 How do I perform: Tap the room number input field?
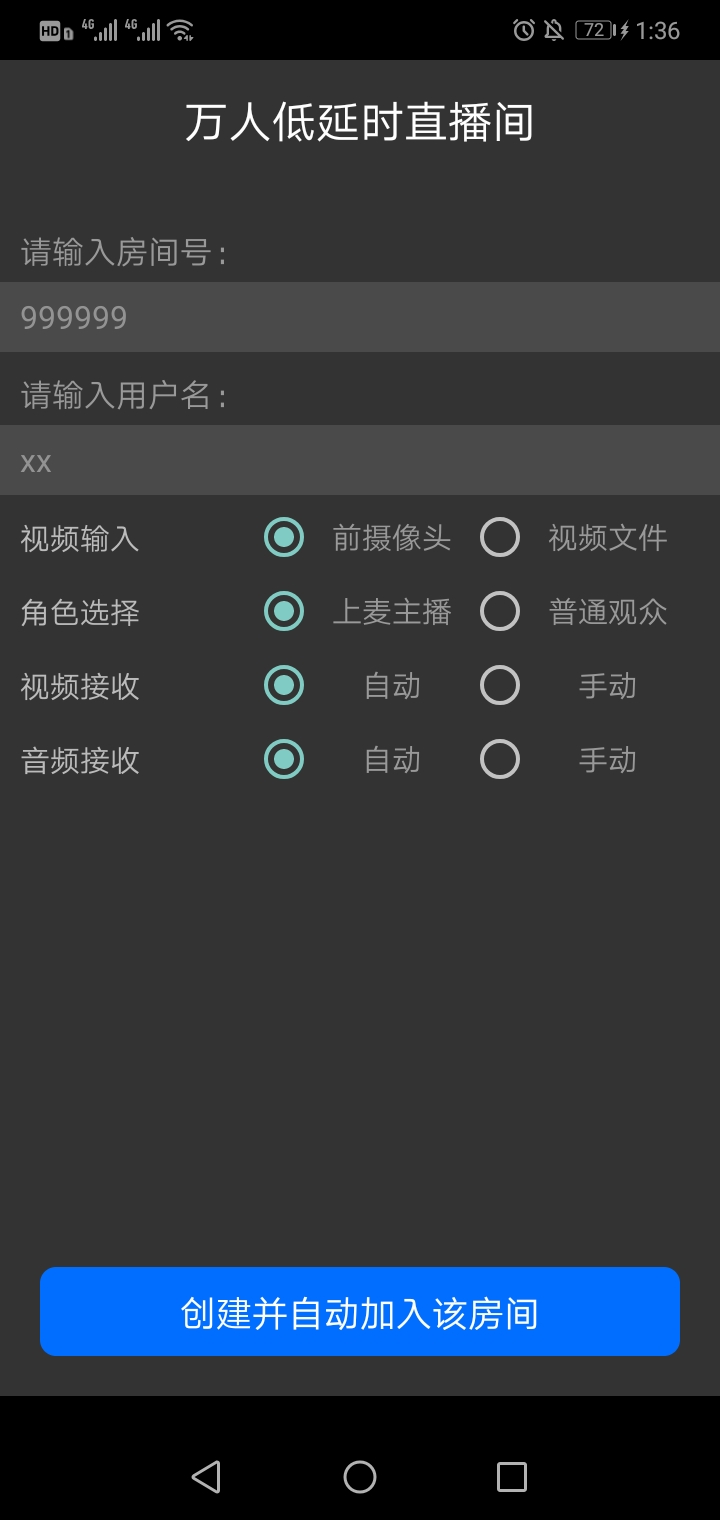360,317
